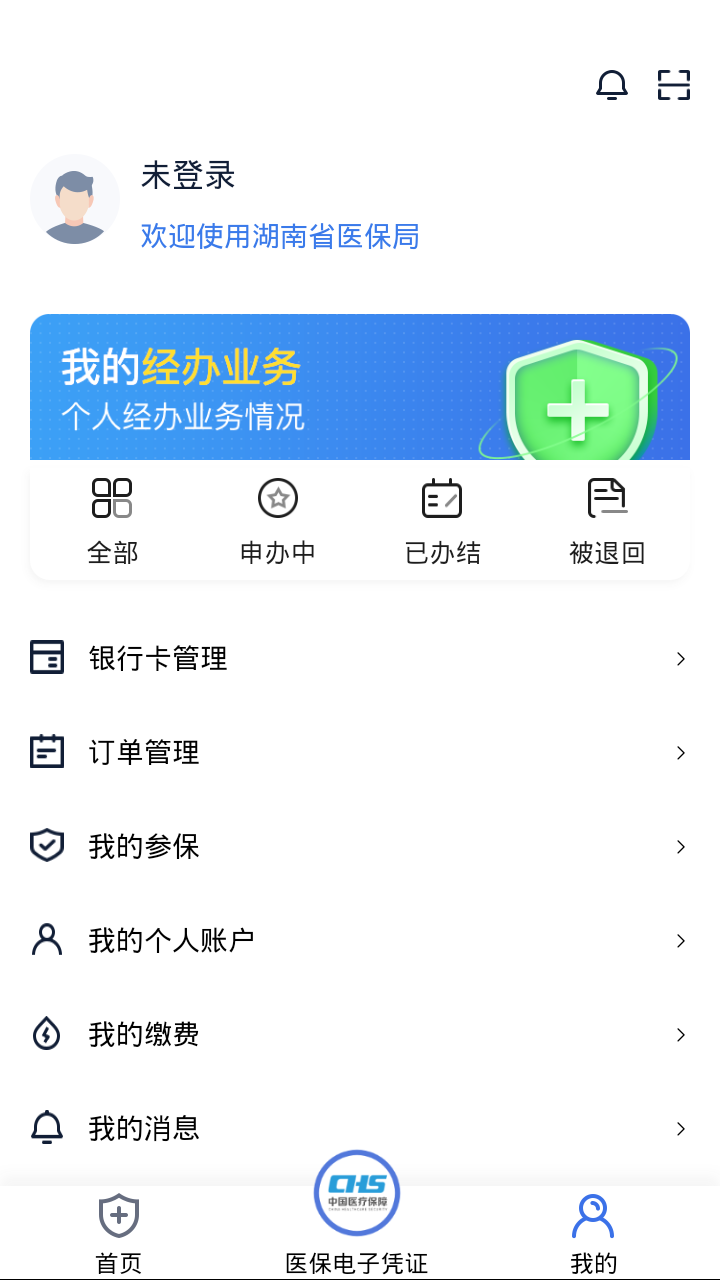Show 申办中 applications
Screen dimensions: 720x1280
point(278,522)
